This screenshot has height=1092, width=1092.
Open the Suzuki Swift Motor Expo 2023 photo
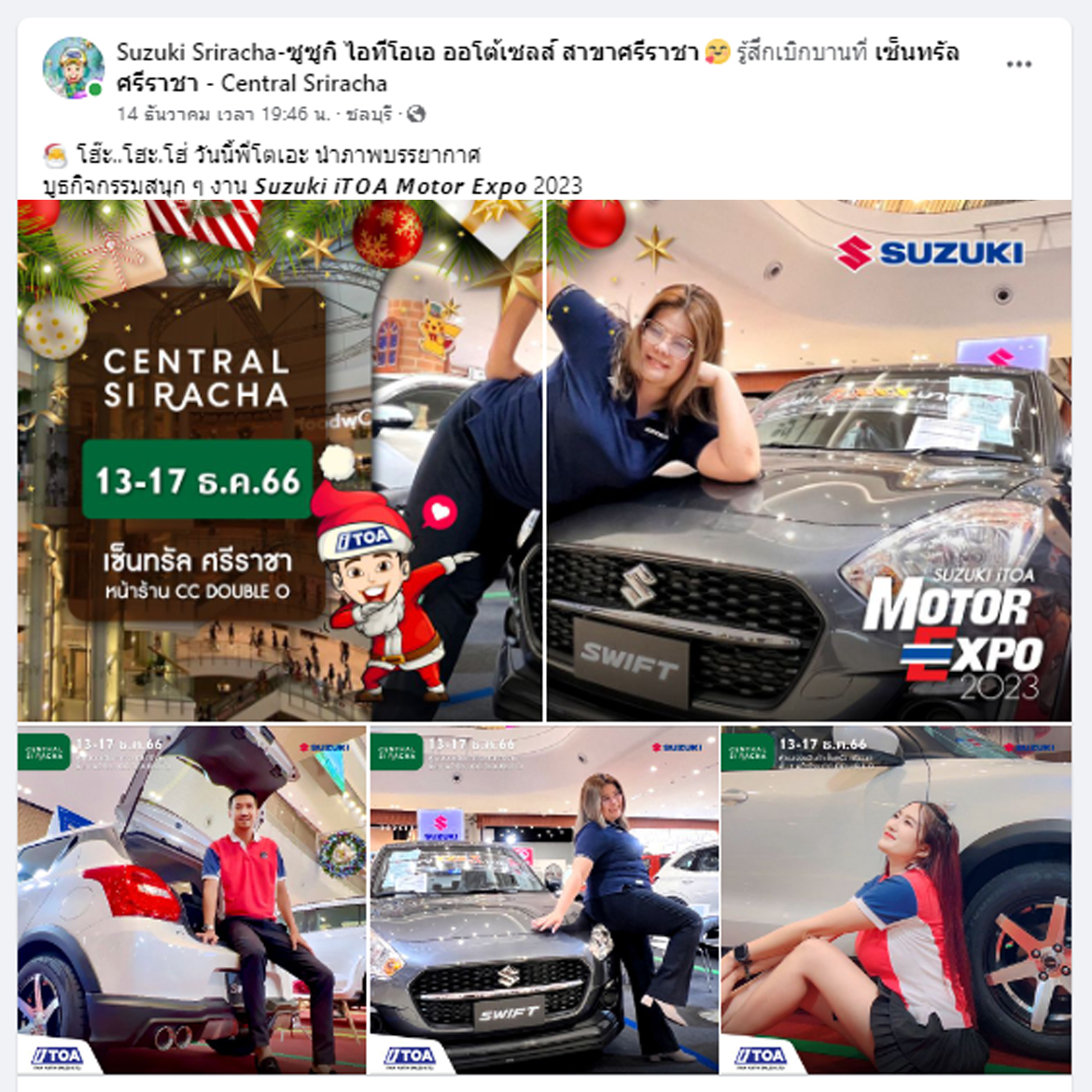(x=808, y=460)
